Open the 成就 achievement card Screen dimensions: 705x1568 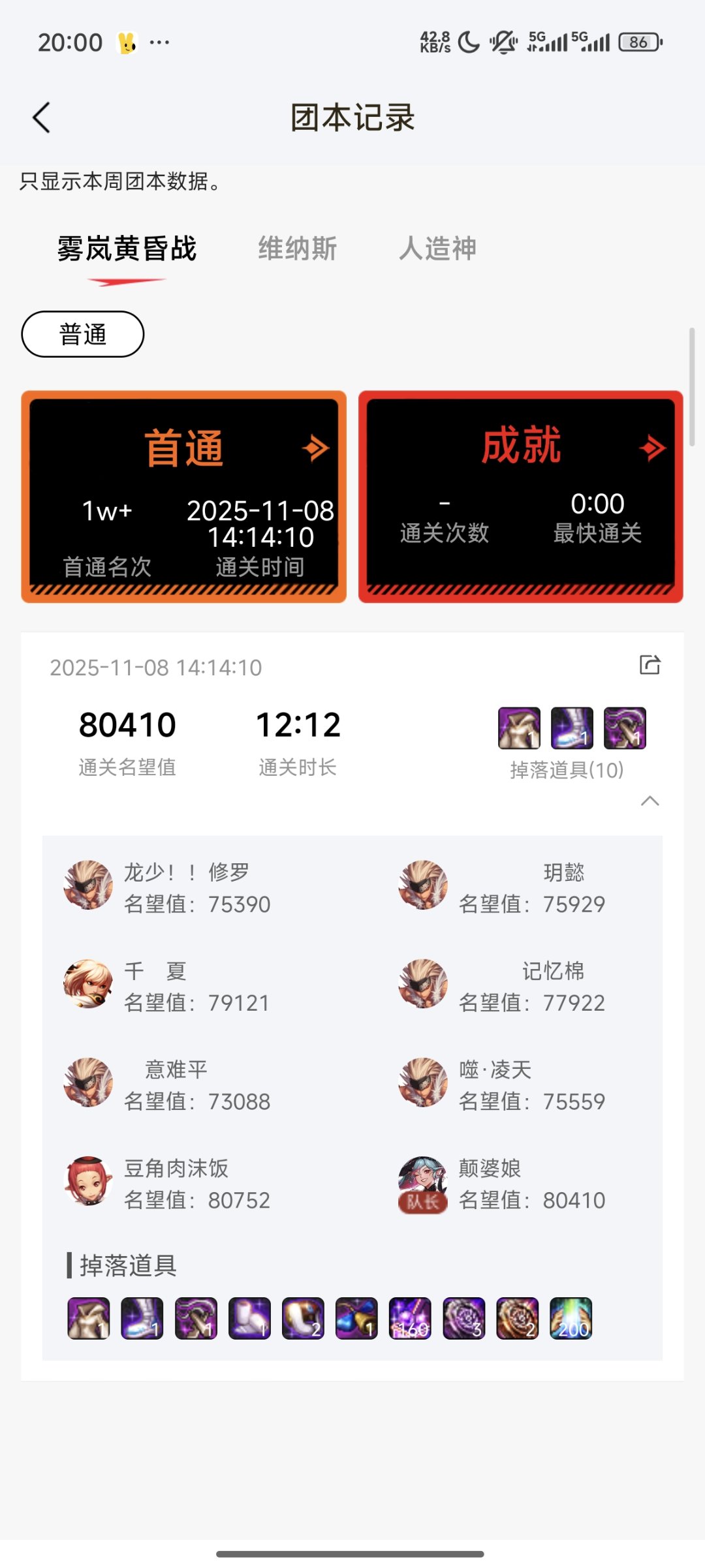point(520,497)
